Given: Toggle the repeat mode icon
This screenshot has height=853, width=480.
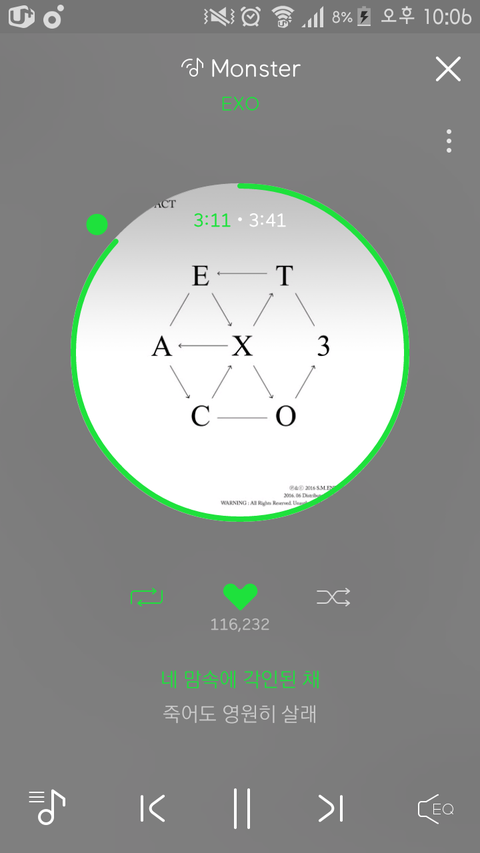Looking at the screenshot, I should tap(147, 597).
